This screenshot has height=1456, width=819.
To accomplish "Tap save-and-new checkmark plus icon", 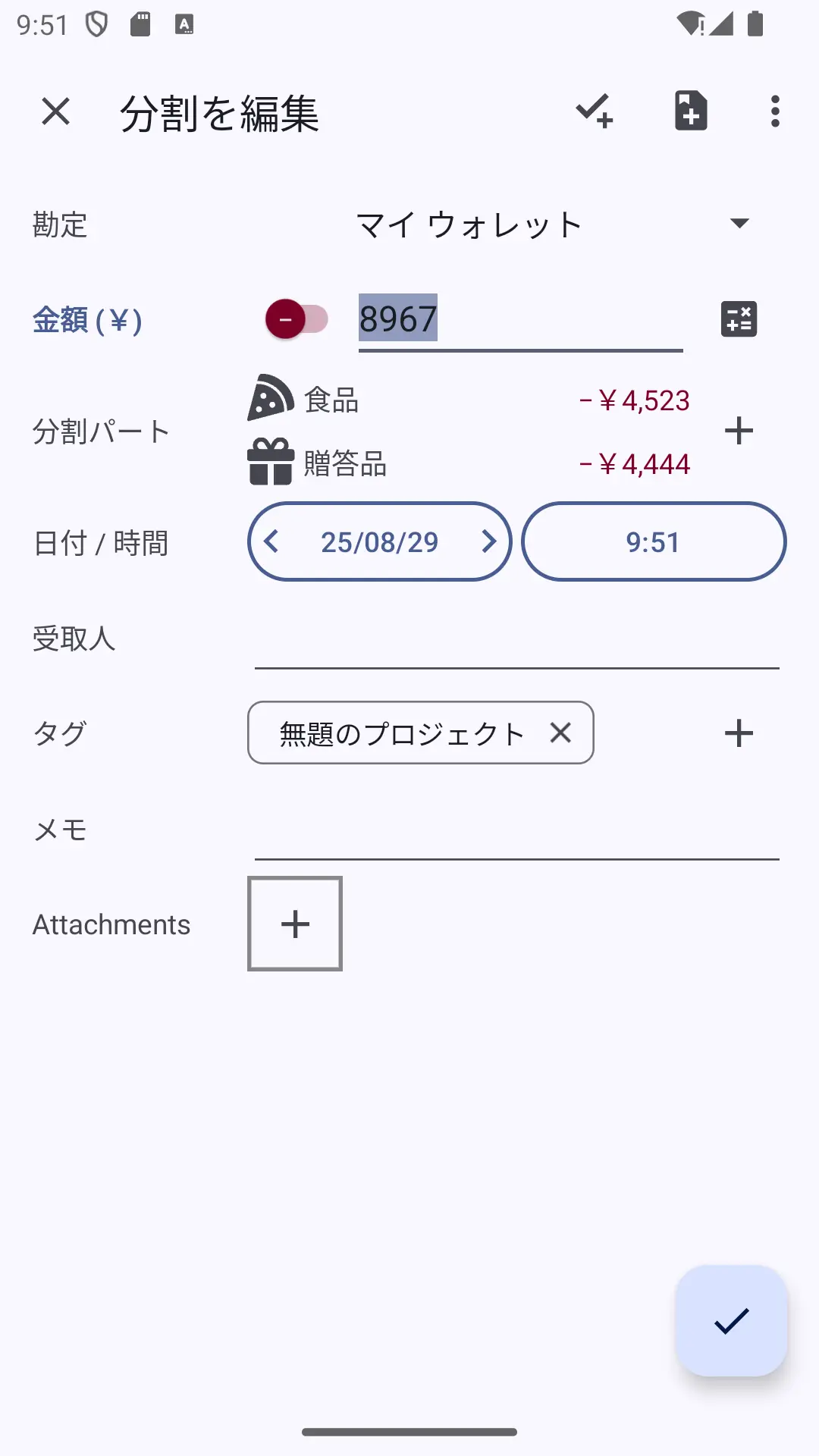I will click(594, 111).
